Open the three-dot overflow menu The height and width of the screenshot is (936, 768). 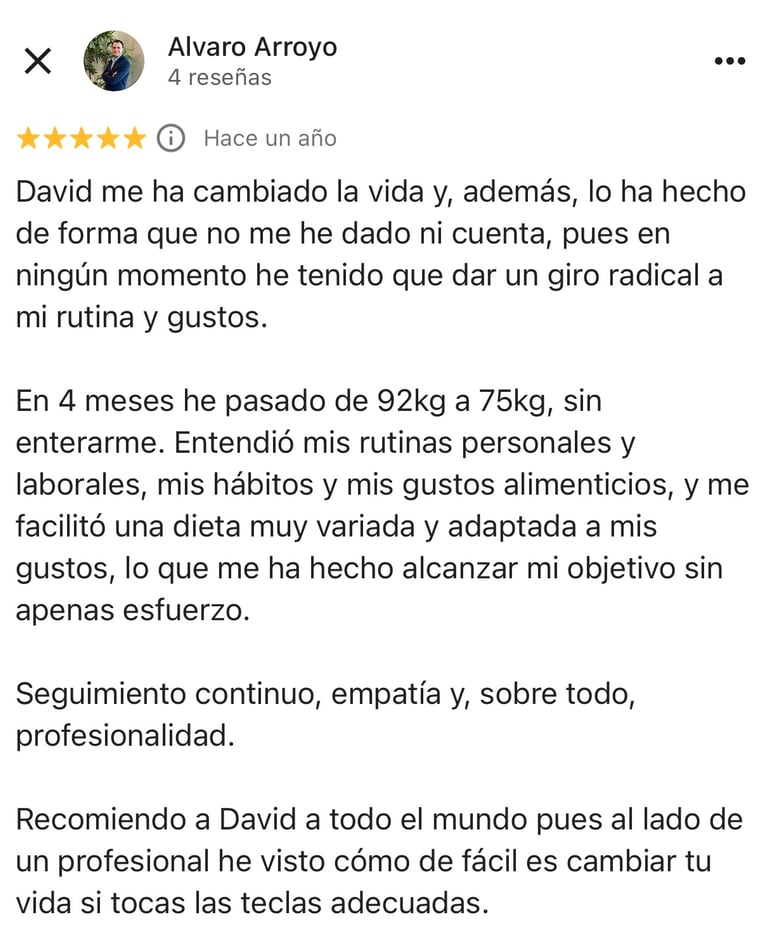click(x=730, y=61)
